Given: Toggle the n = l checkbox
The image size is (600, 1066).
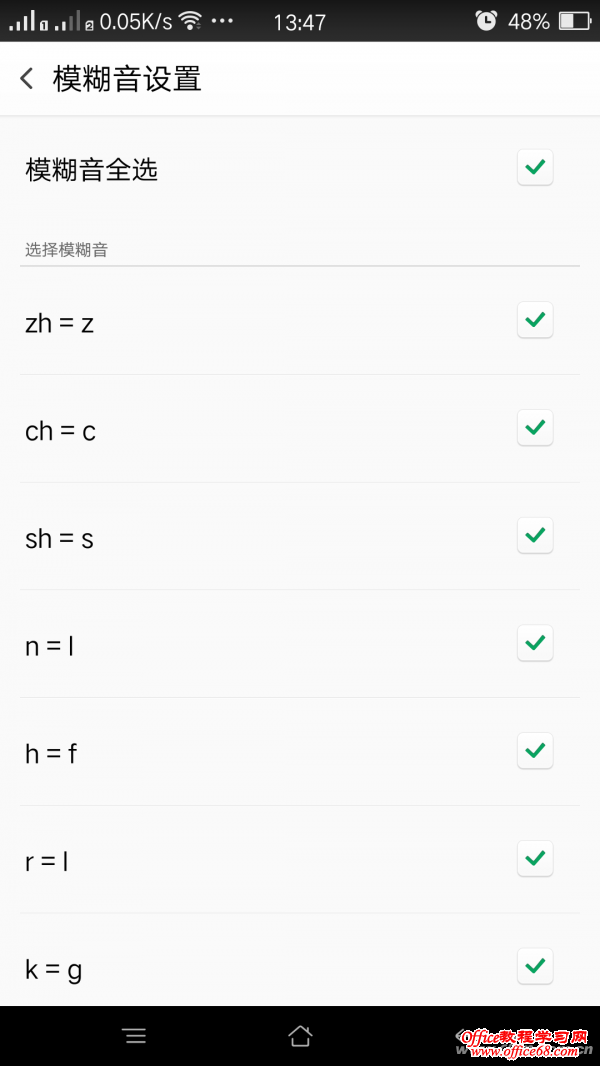Looking at the screenshot, I should click(535, 643).
